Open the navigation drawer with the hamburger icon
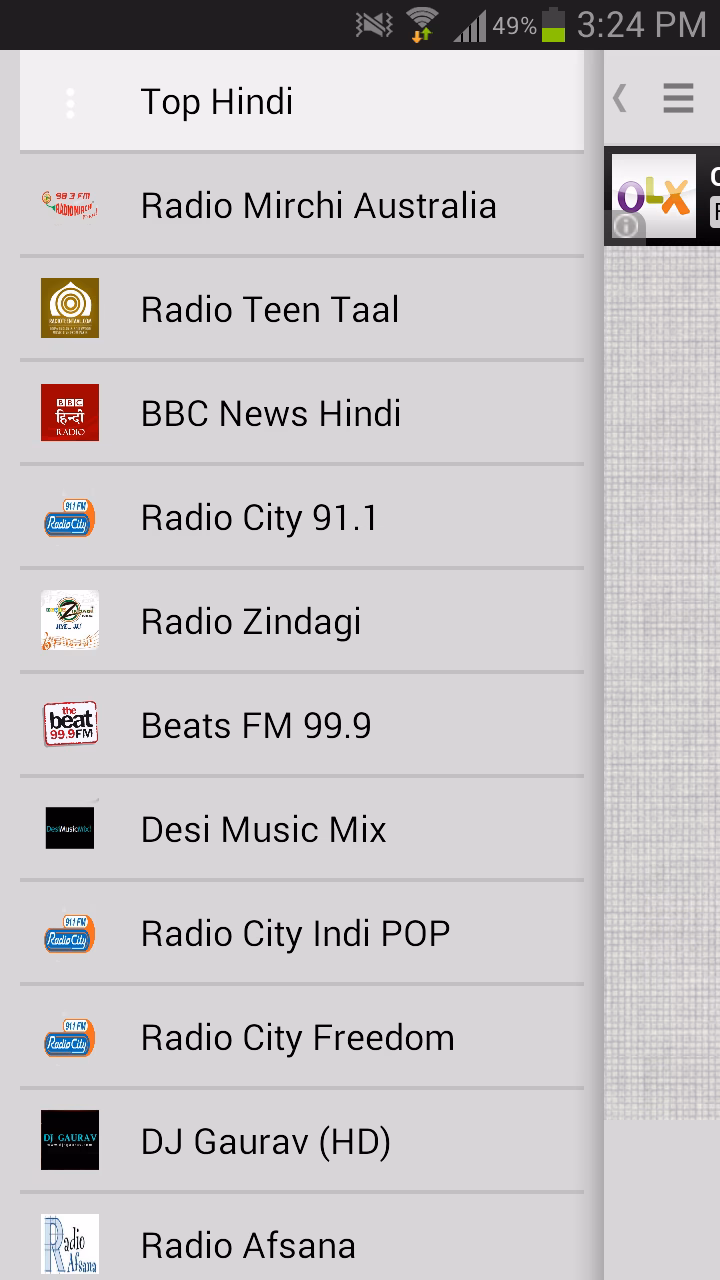 click(x=678, y=98)
